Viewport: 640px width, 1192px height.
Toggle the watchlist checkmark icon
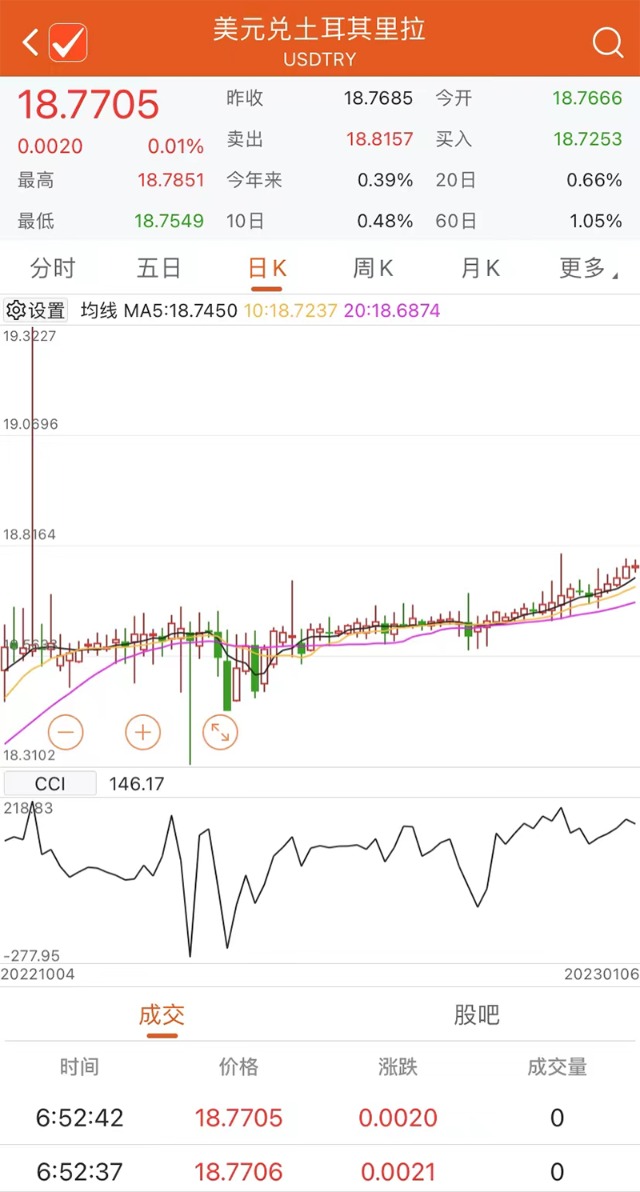(68, 42)
